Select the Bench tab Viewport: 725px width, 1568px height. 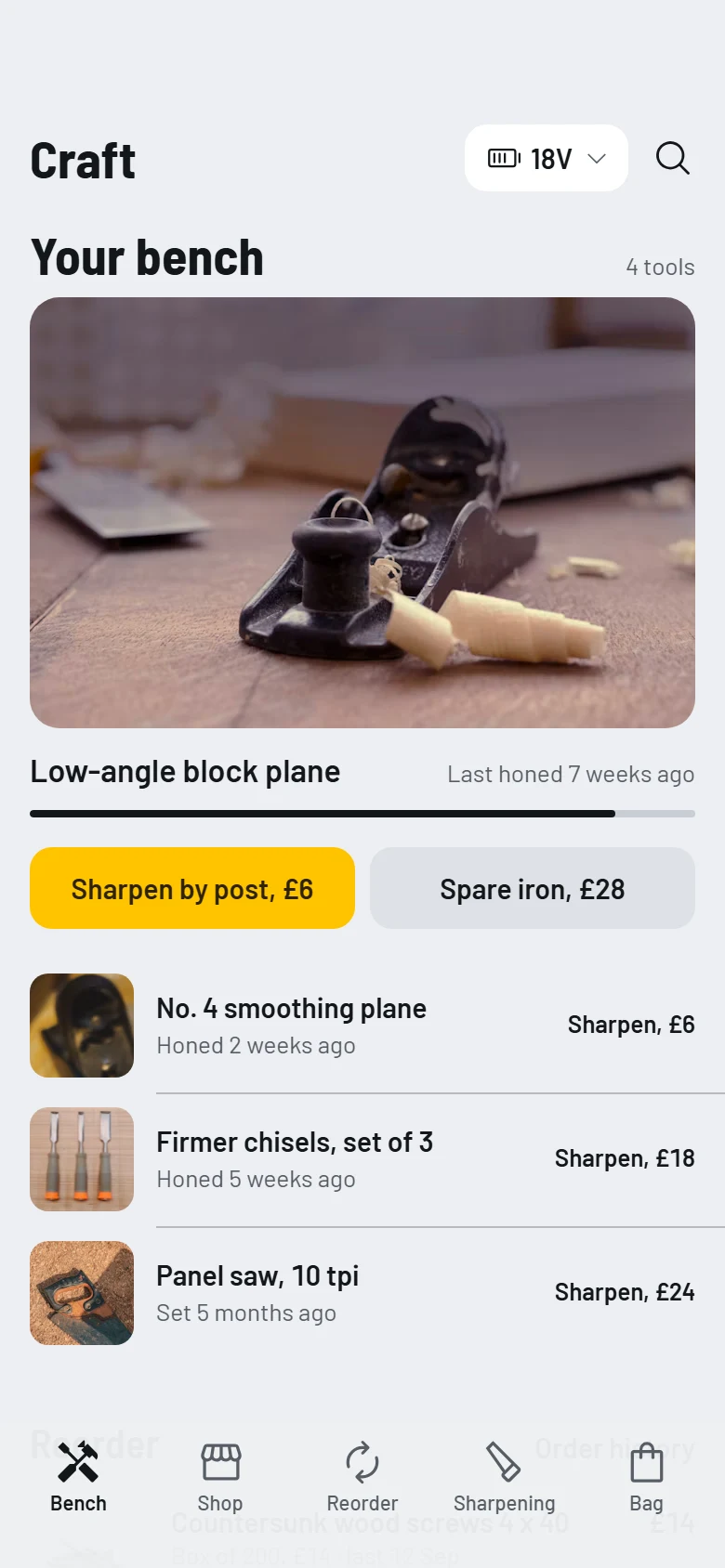[x=78, y=1477]
